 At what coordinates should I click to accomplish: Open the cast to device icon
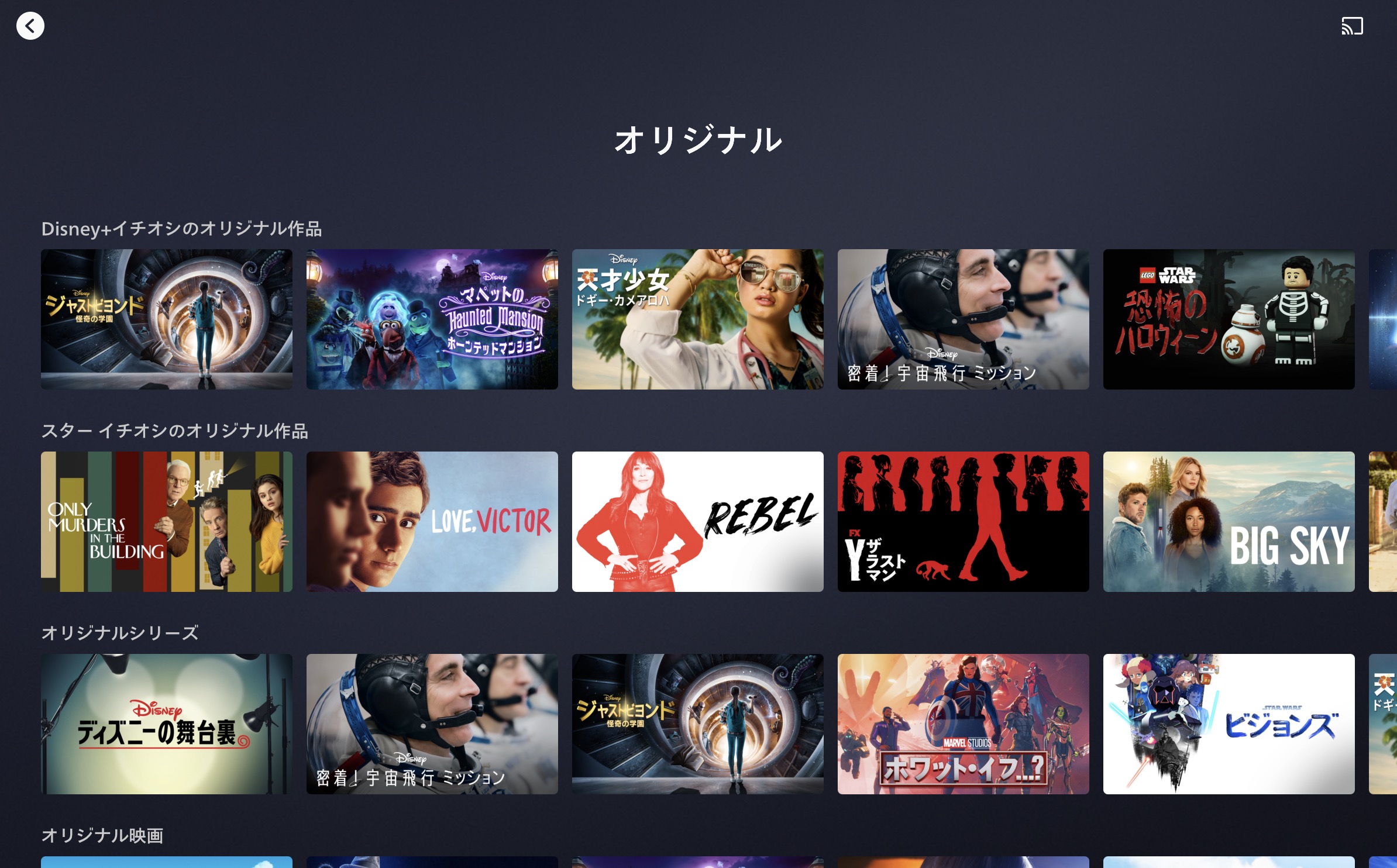1352,26
